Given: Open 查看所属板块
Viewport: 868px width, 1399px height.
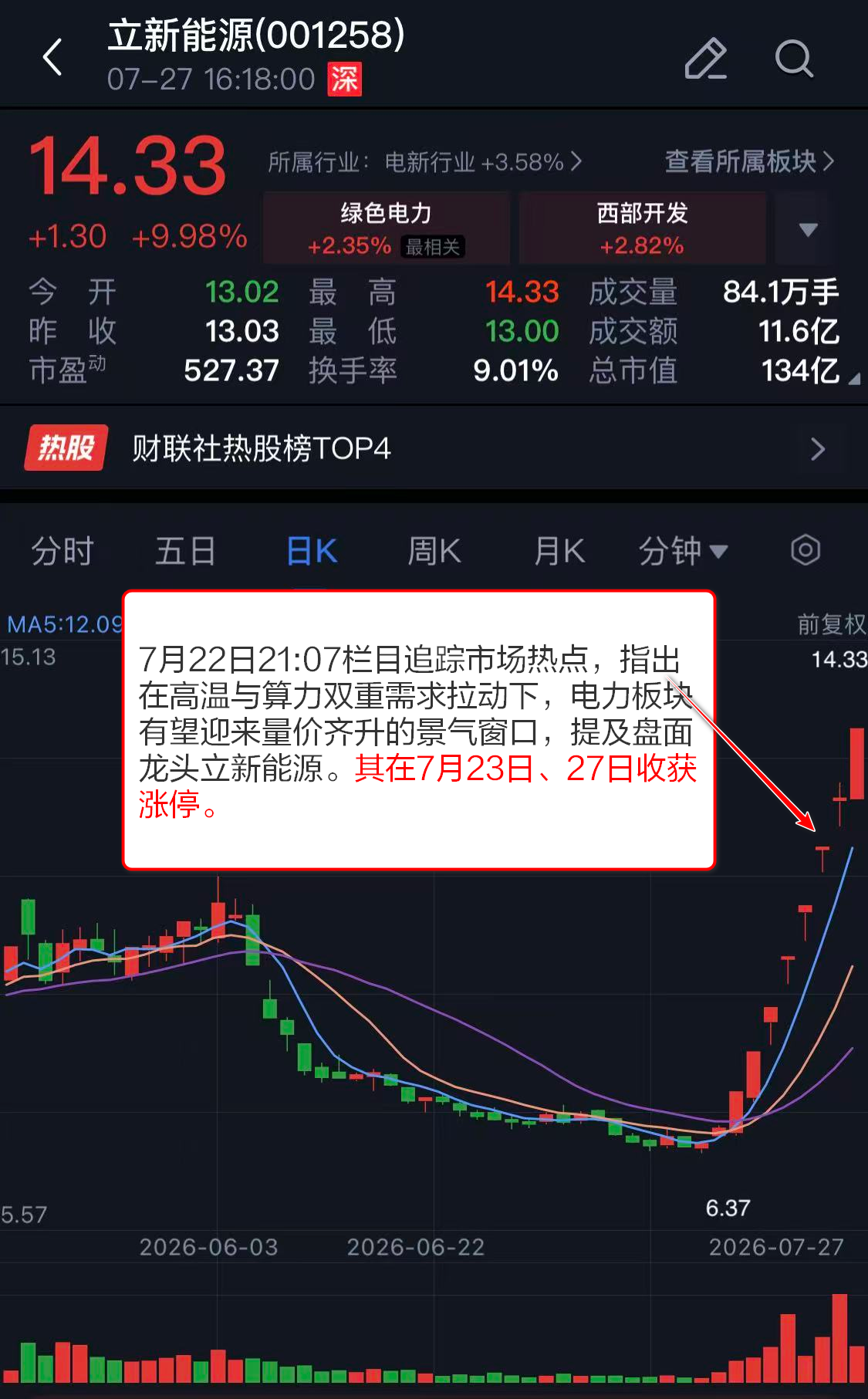Looking at the screenshot, I should point(749,161).
